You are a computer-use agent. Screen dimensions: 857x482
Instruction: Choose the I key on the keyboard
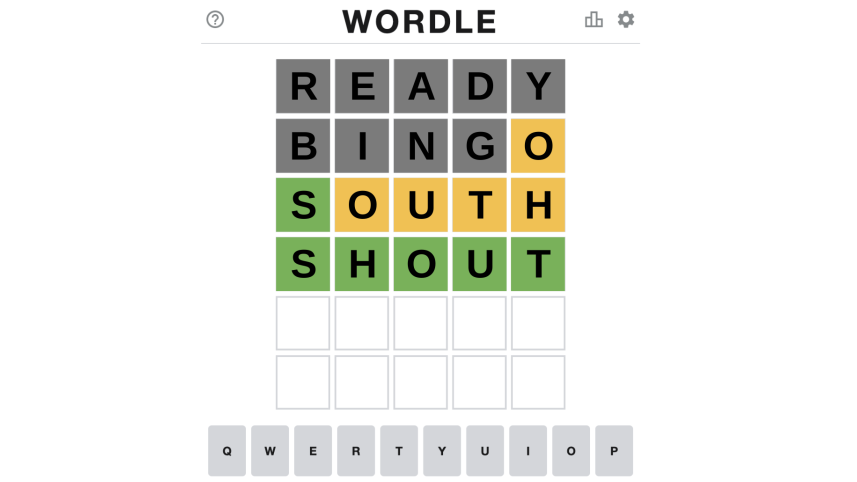(x=528, y=451)
